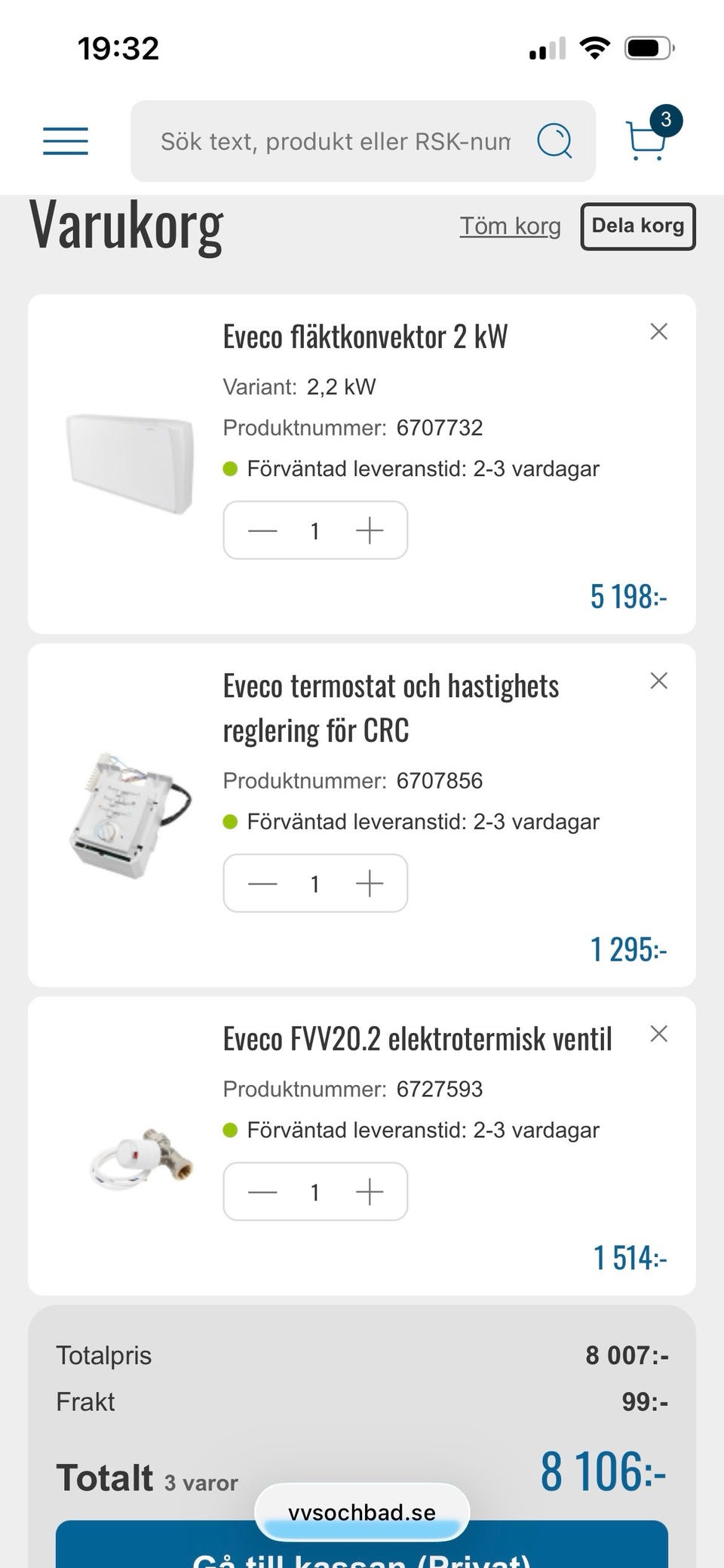
Task: Decrease quantity of Eveco termostat
Action: pos(261,883)
